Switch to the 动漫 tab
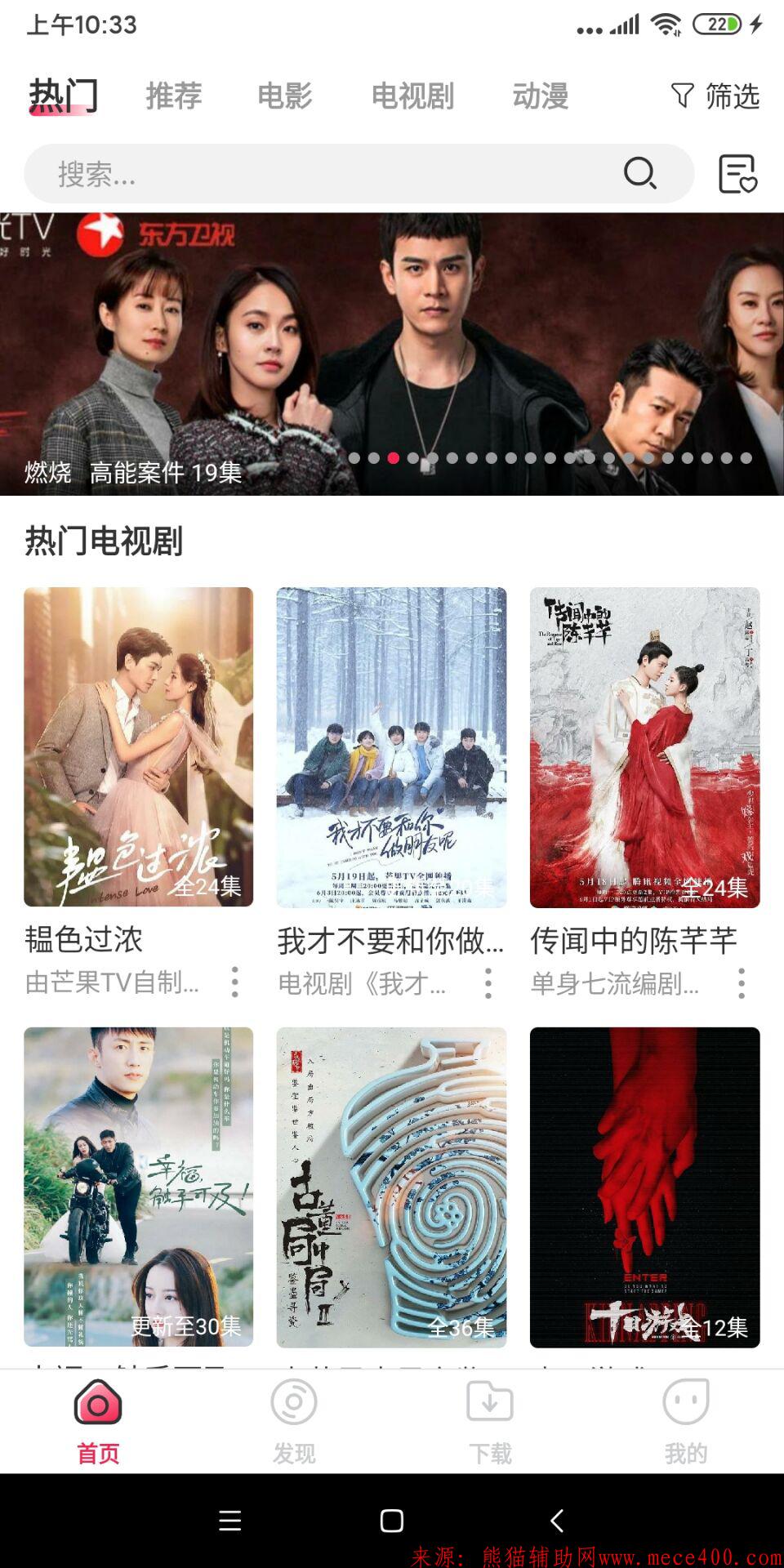The image size is (784, 1568). pyautogui.click(x=542, y=96)
